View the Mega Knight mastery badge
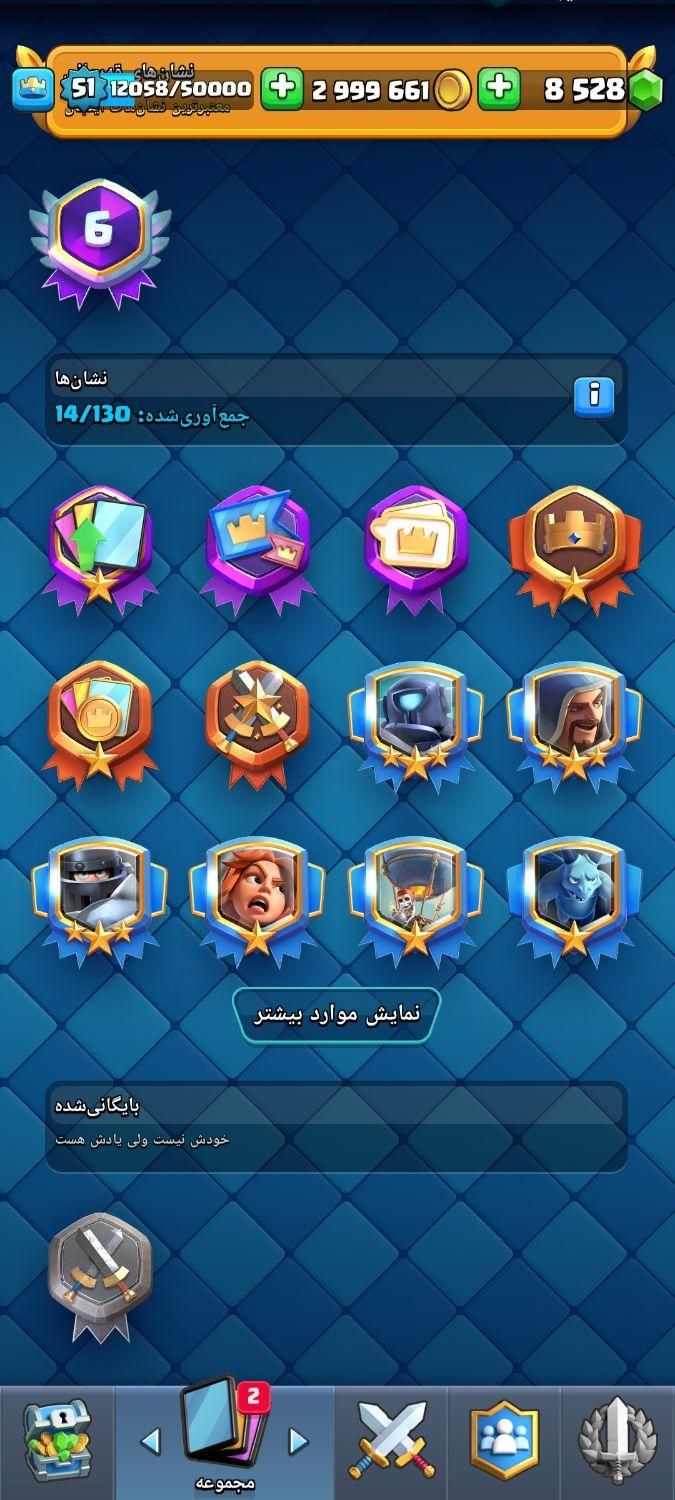Screen dimensions: 675x1500 (x=98, y=895)
